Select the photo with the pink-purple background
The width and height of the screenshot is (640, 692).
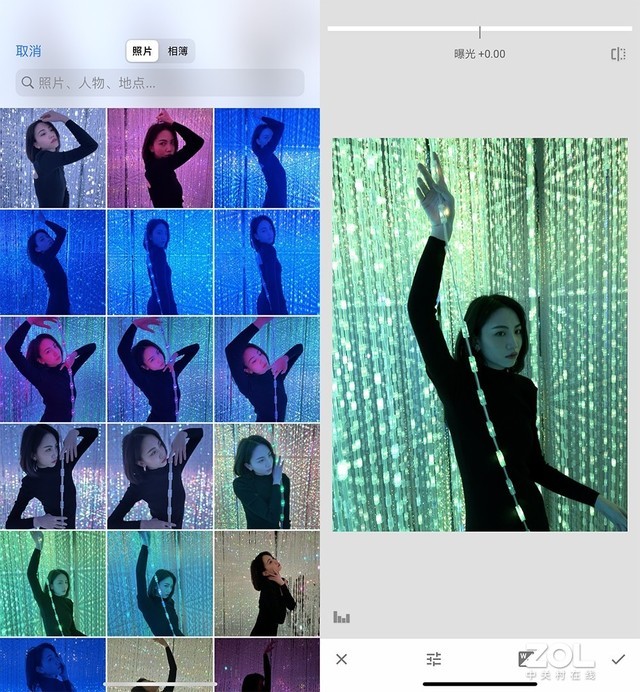pos(160,157)
